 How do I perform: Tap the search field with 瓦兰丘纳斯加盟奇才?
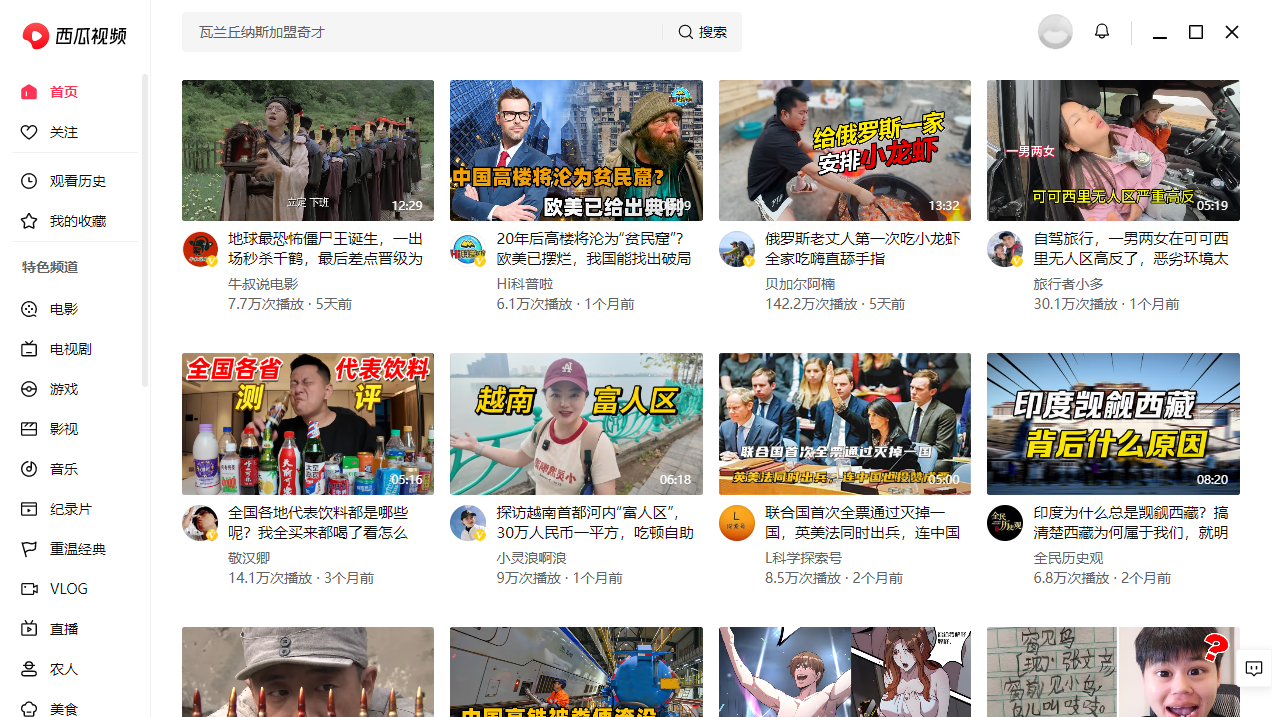pyautogui.click(x=420, y=32)
